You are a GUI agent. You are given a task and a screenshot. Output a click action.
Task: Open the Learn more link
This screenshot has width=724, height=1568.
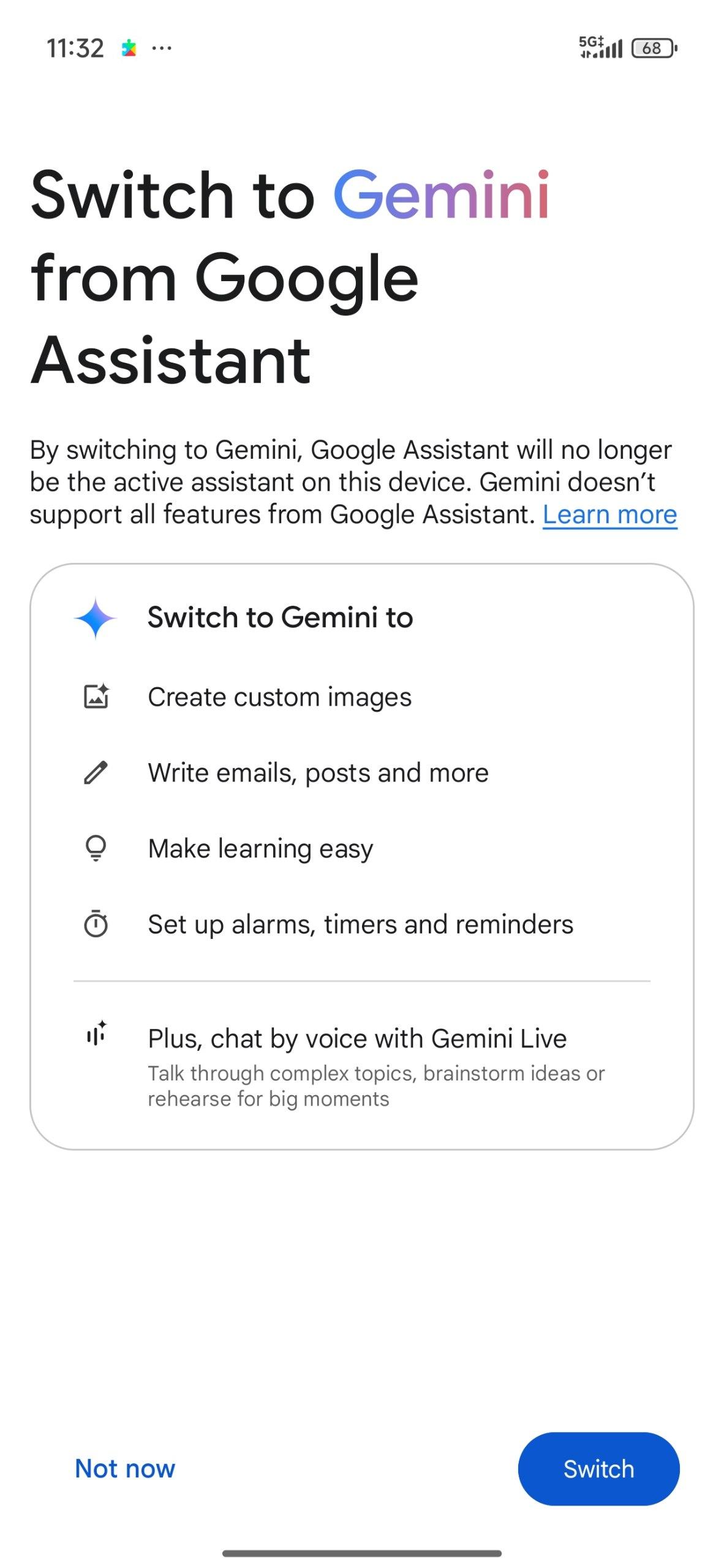609,514
